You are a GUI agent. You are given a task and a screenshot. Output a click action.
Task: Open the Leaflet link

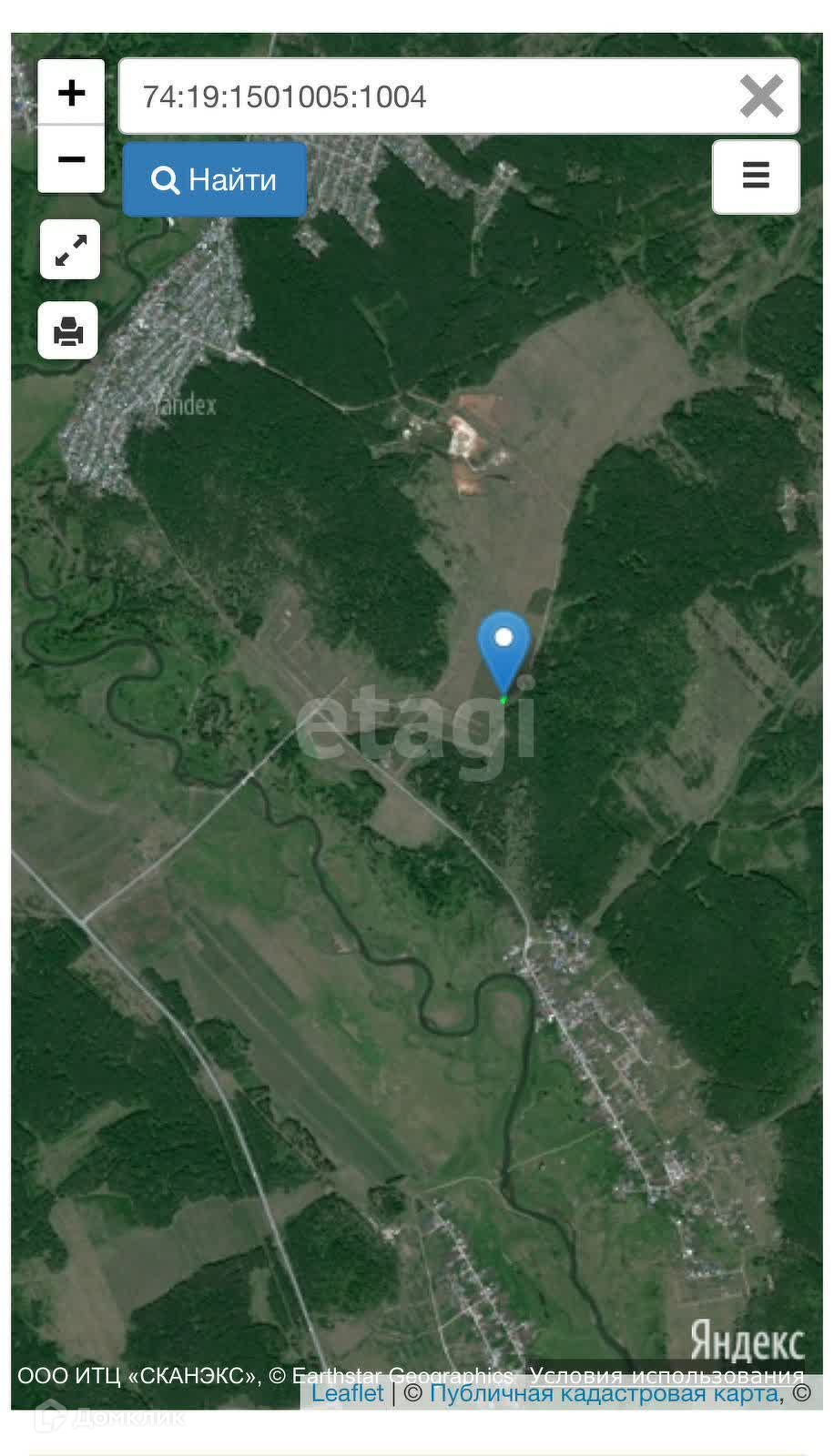point(347,1393)
